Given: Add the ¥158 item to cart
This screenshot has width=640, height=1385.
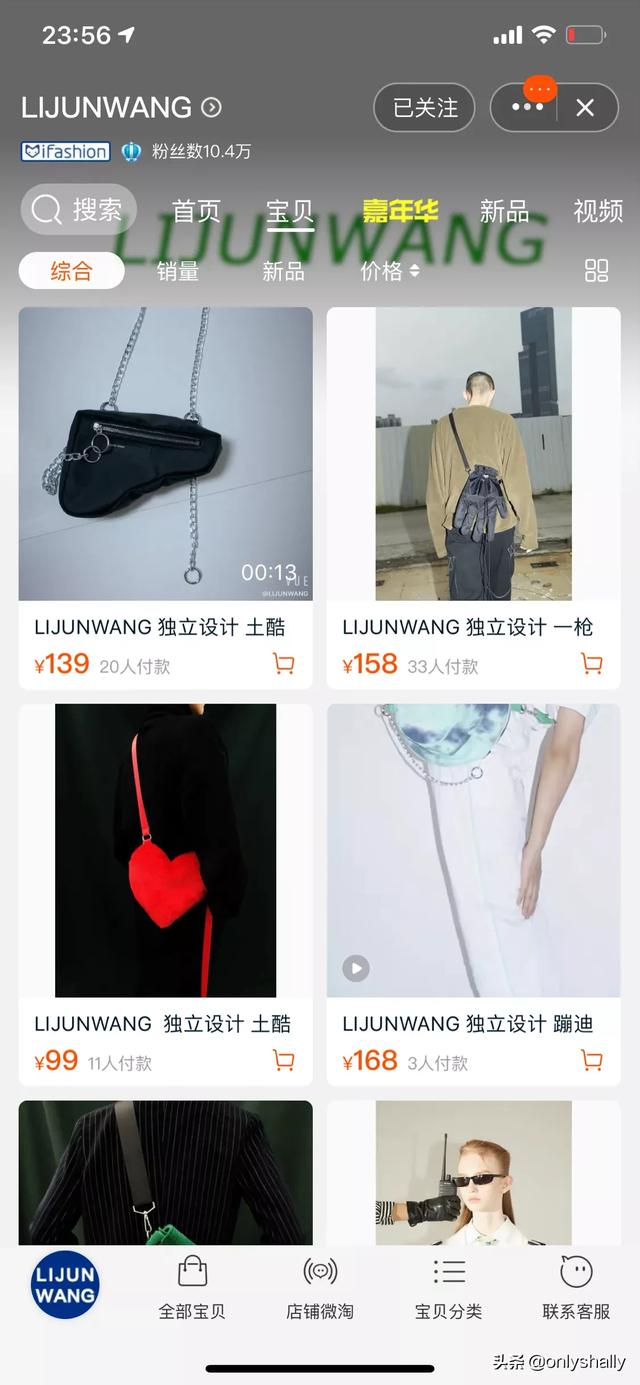Looking at the screenshot, I should point(592,663).
